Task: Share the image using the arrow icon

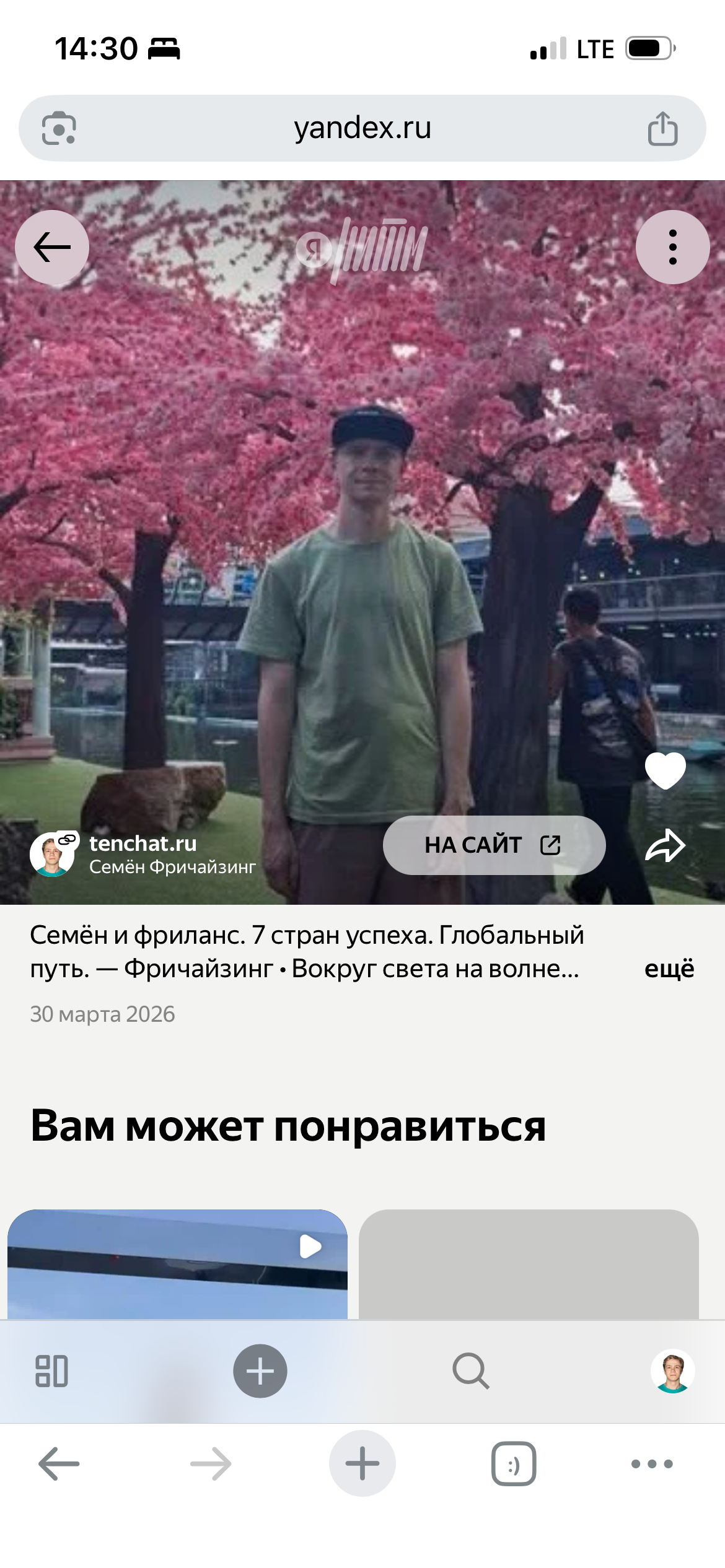Action: point(665,846)
